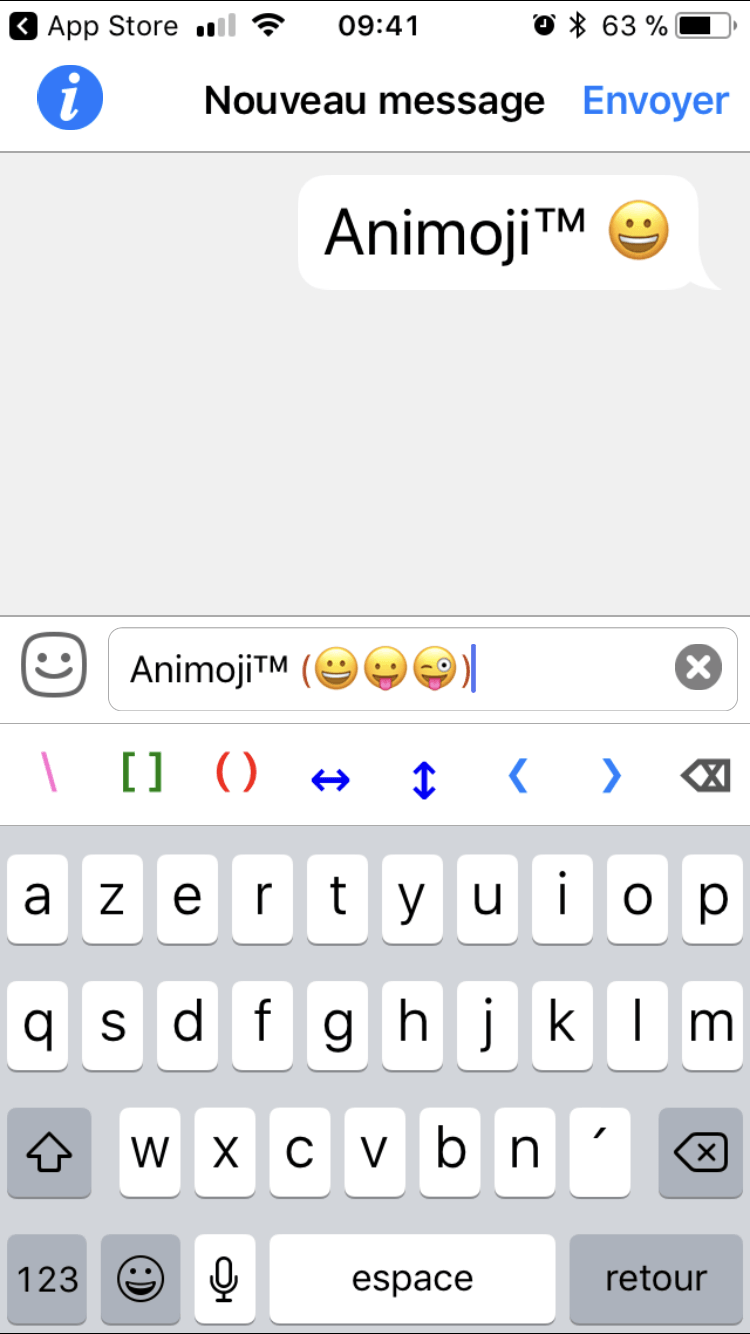The width and height of the screenshot is (750, 1334).
Task: Clear the message text field
Action: click(698, 667)
